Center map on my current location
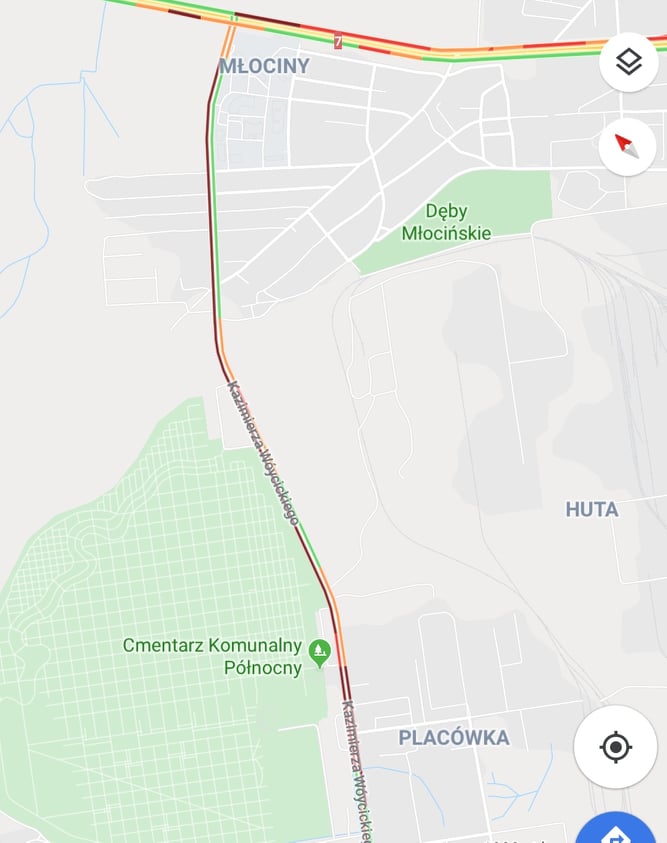 615,747
